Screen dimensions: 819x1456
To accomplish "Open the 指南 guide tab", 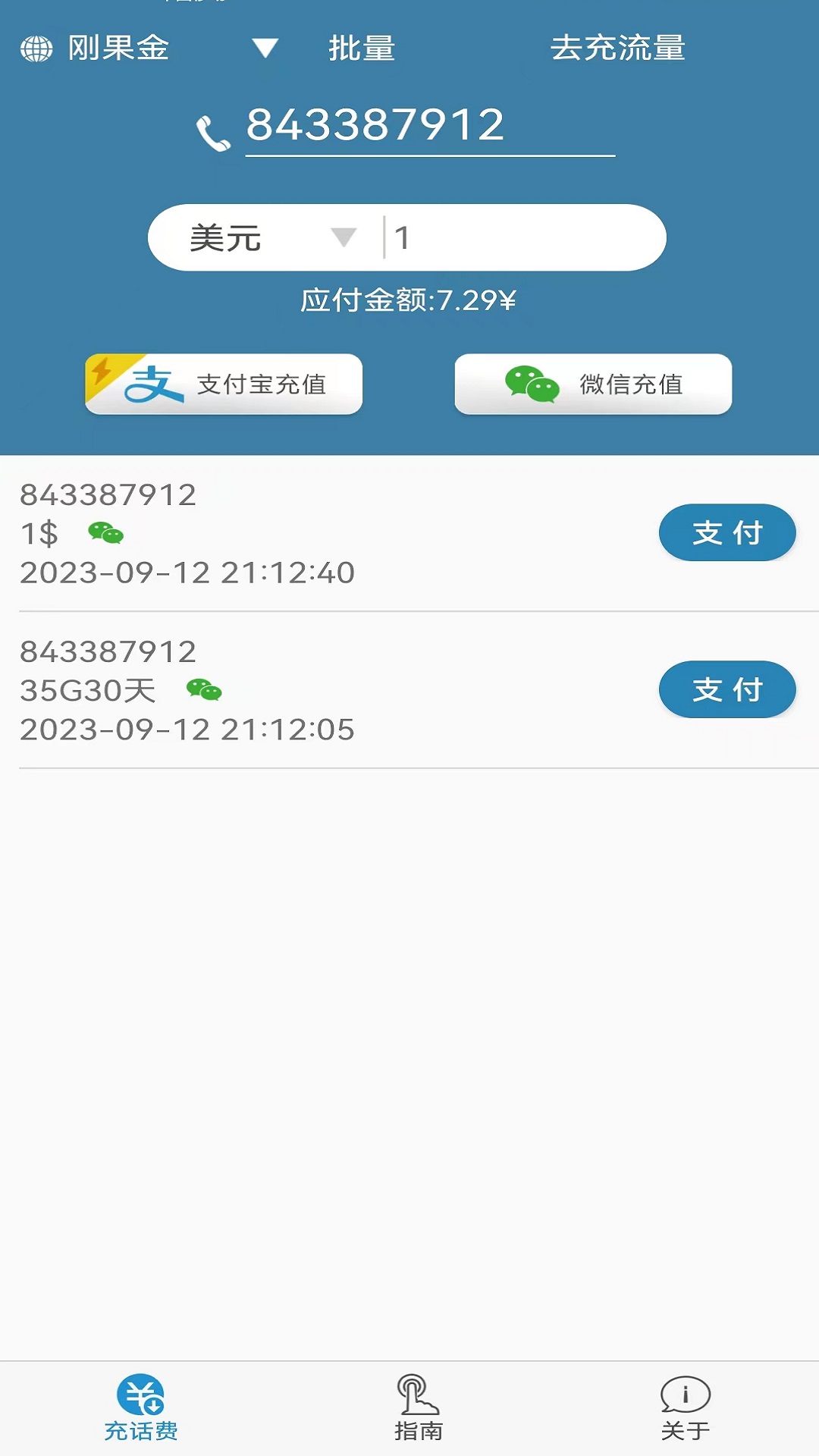I will tap(418, 1407).
